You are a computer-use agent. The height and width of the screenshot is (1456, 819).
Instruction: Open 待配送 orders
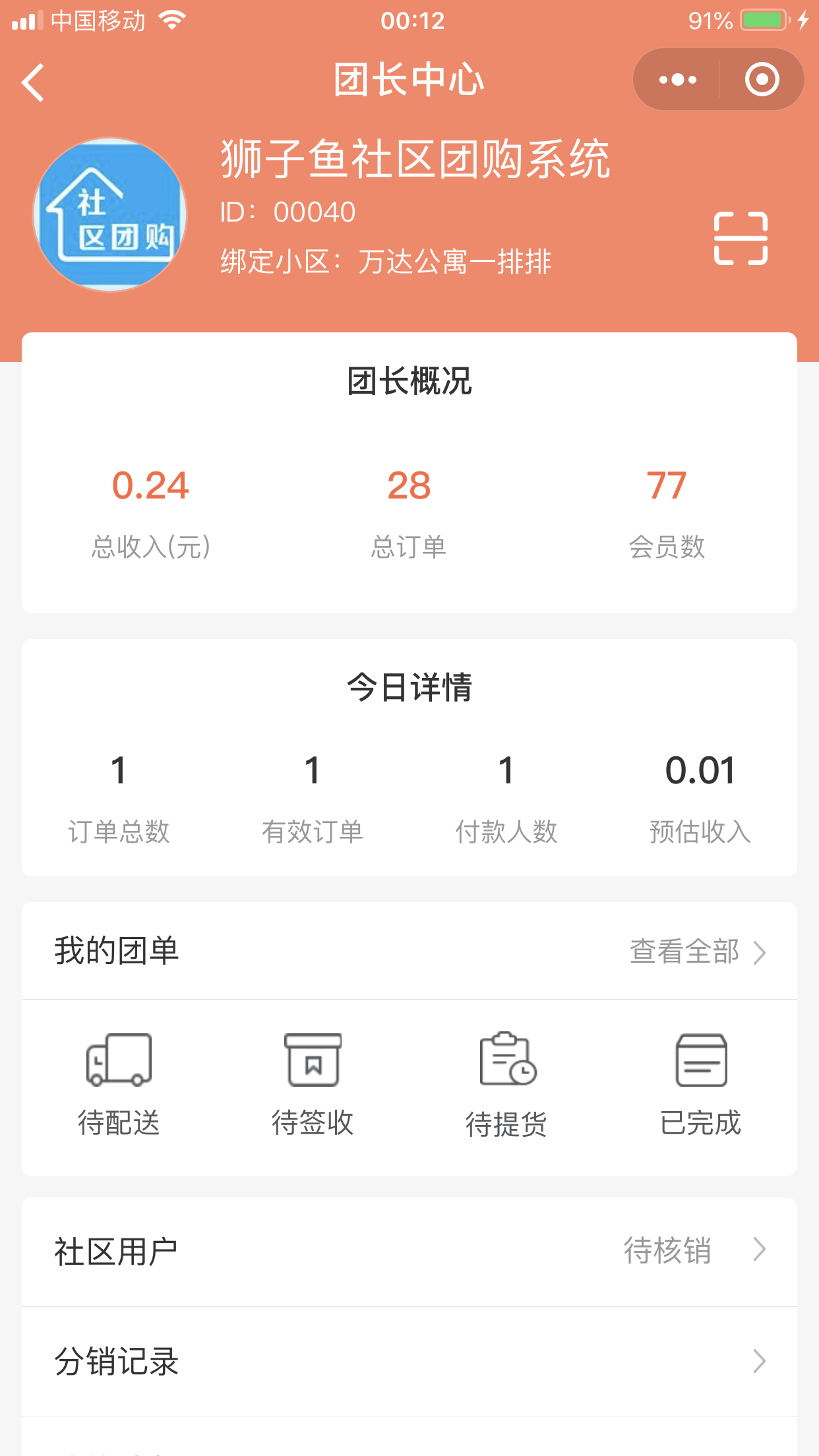click(x=119, y=1085)
